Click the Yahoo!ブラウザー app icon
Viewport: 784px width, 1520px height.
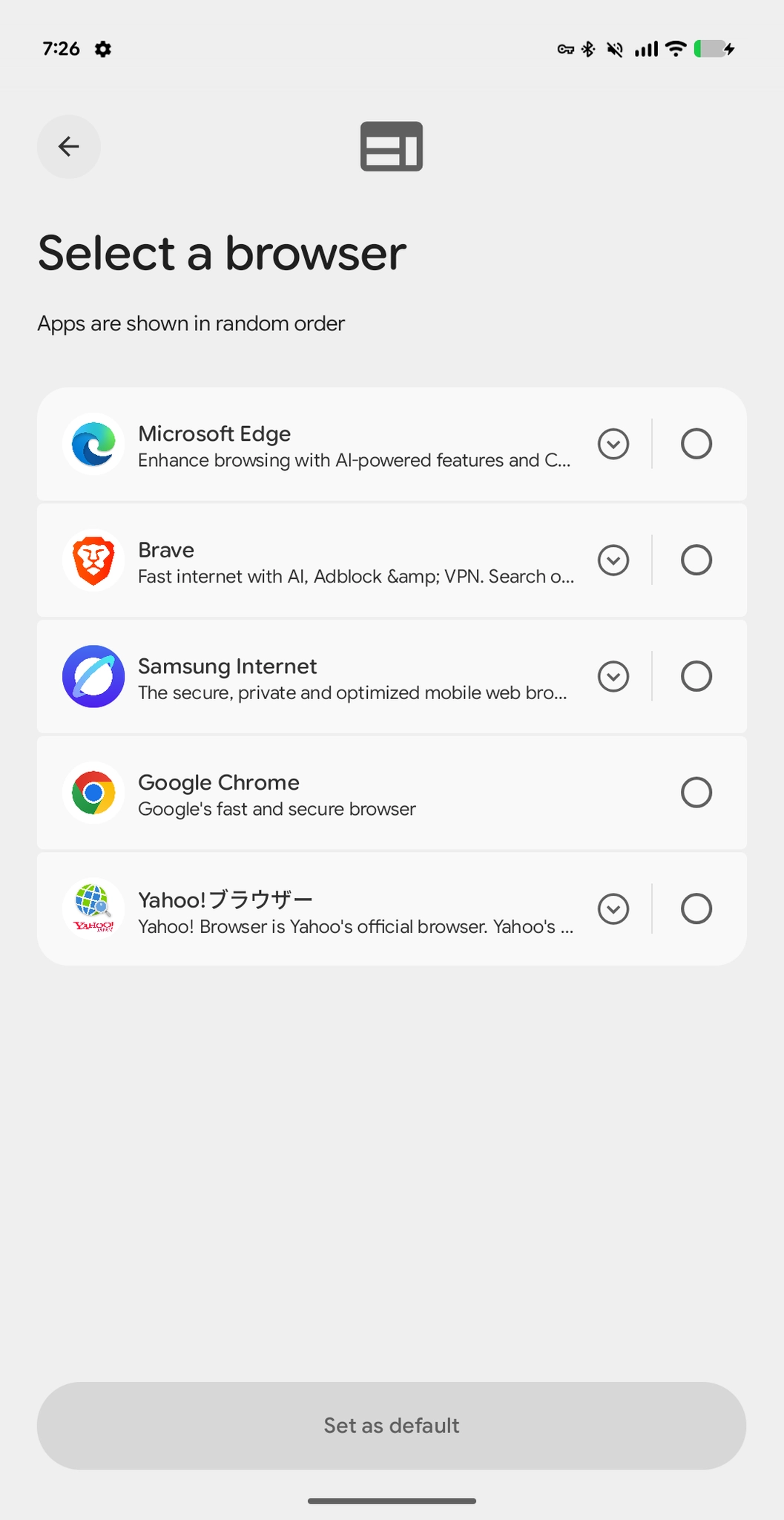pos(93,908)
